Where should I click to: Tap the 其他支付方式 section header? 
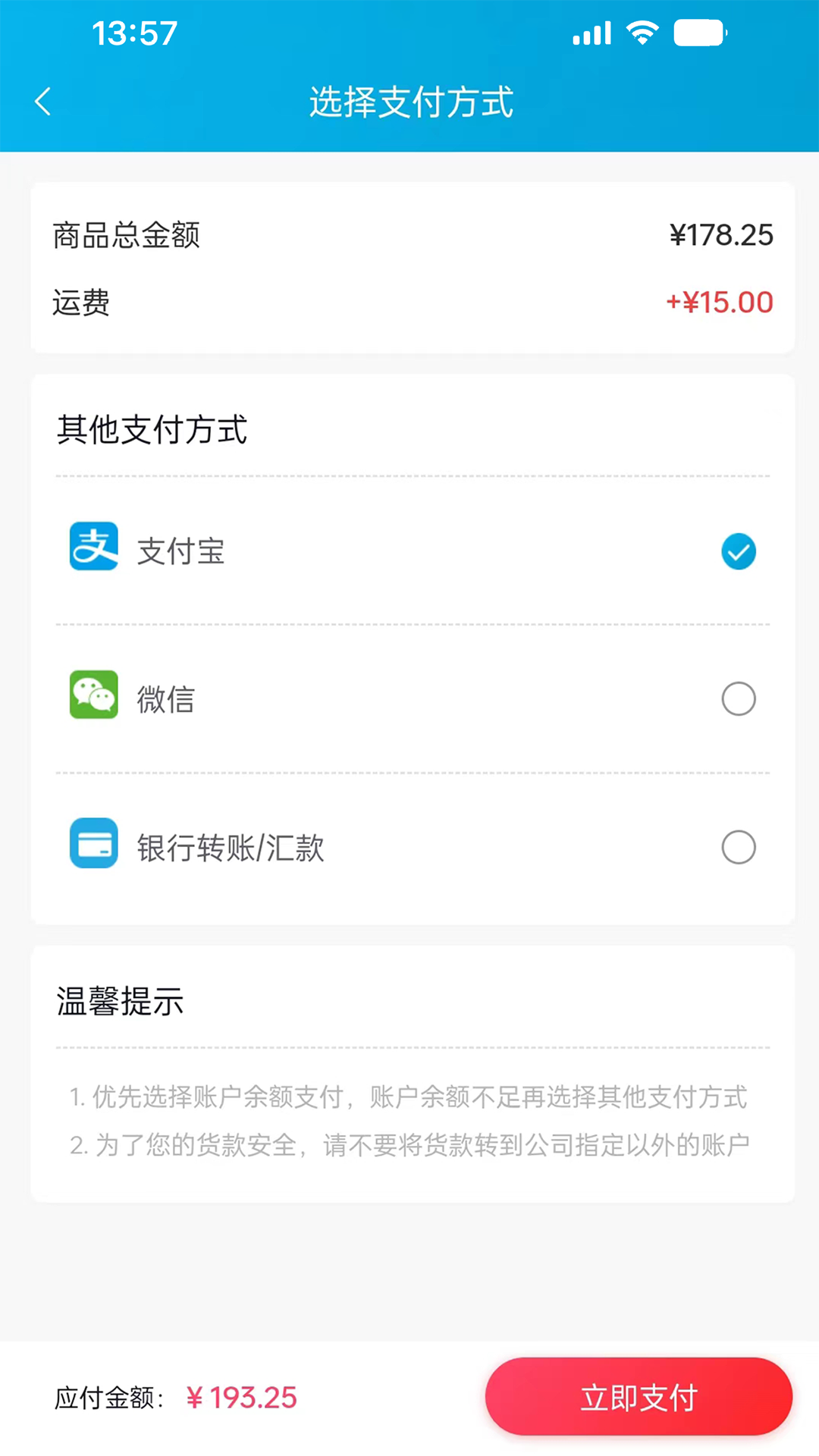(x=152, y=430)
